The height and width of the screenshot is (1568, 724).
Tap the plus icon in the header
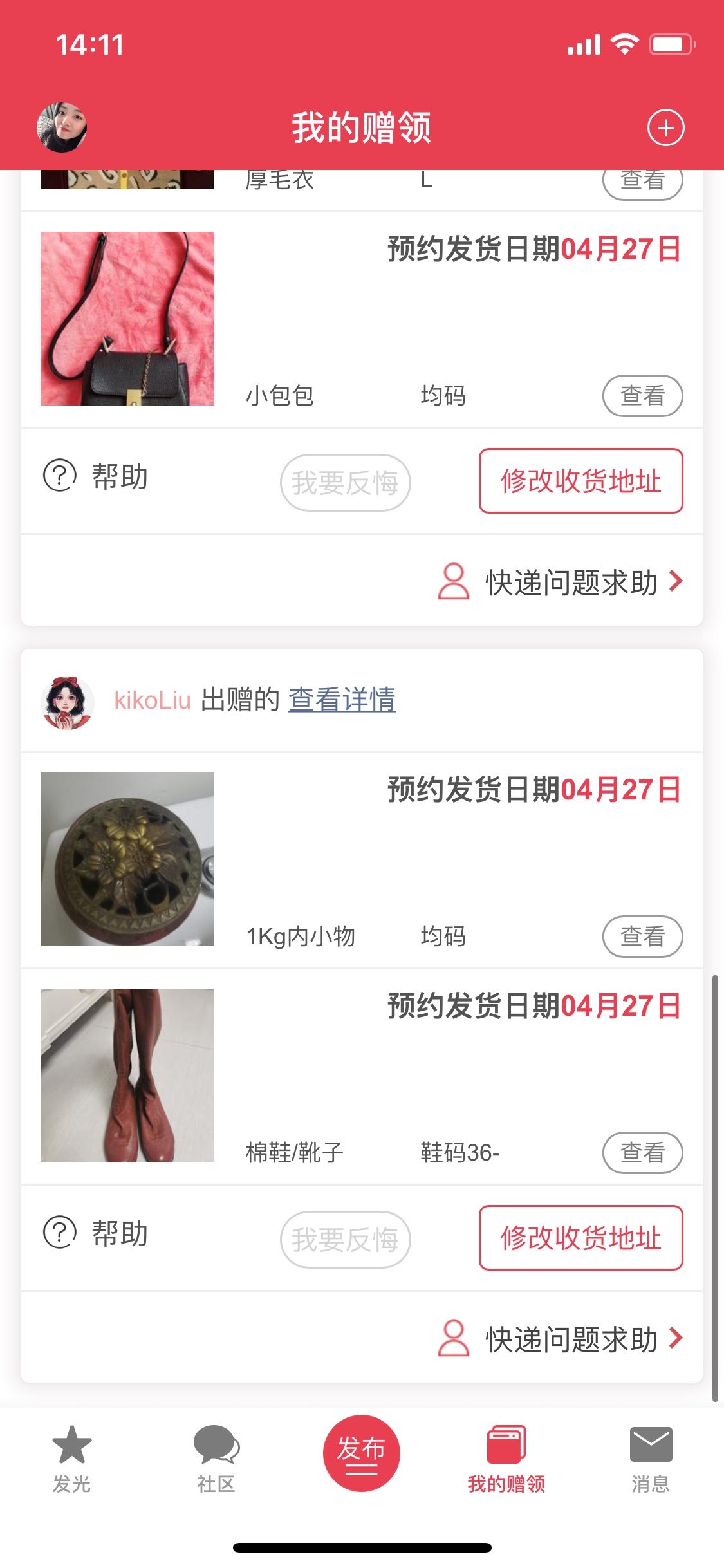coord(665,127)
